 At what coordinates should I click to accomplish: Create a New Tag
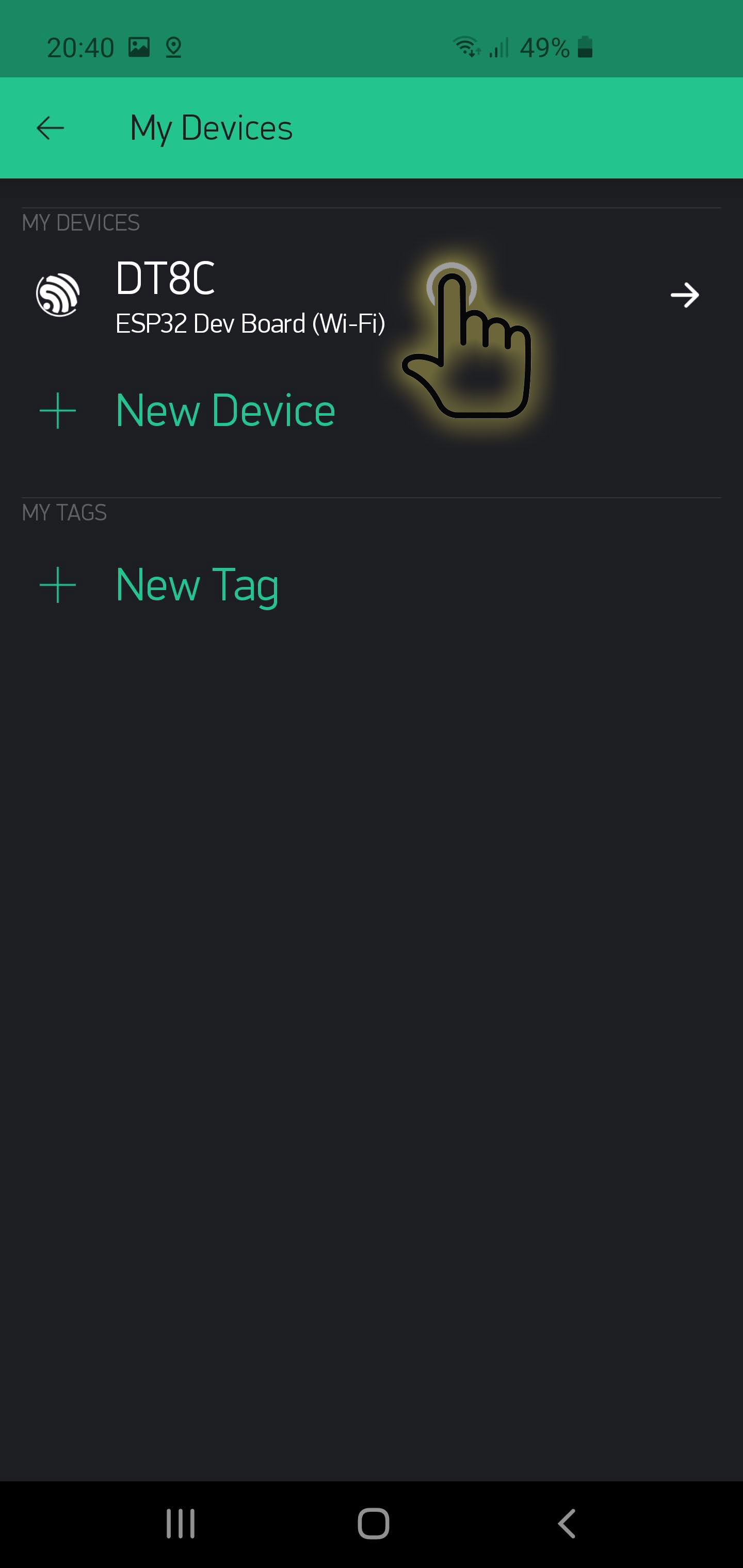(196, 585)
